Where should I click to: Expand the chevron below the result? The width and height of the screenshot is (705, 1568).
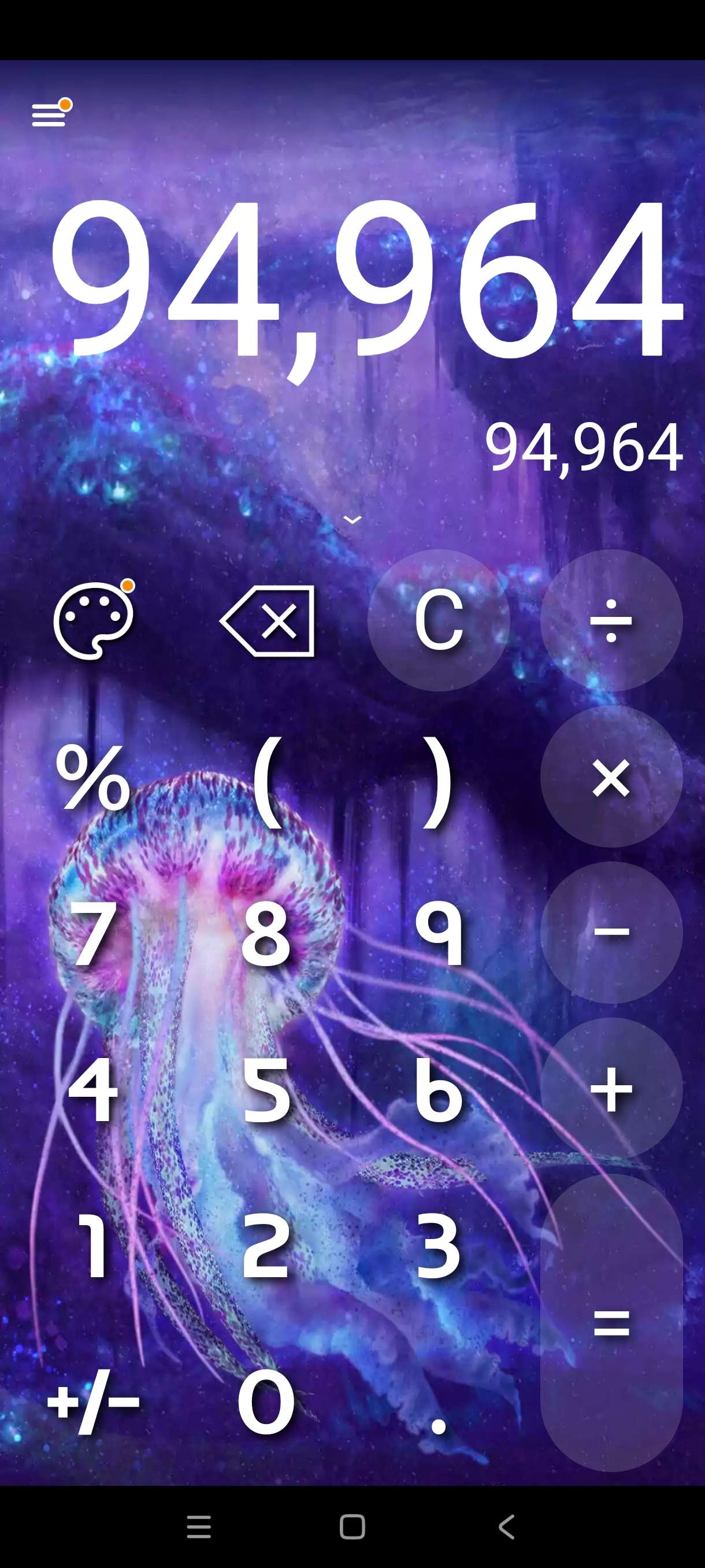[x=352, y=519]
